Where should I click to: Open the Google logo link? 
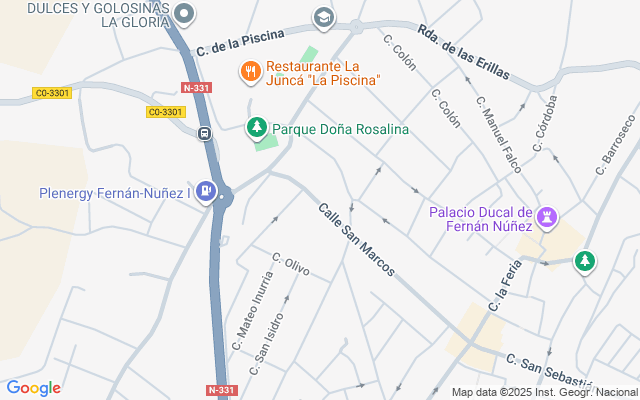click(33, 388)
